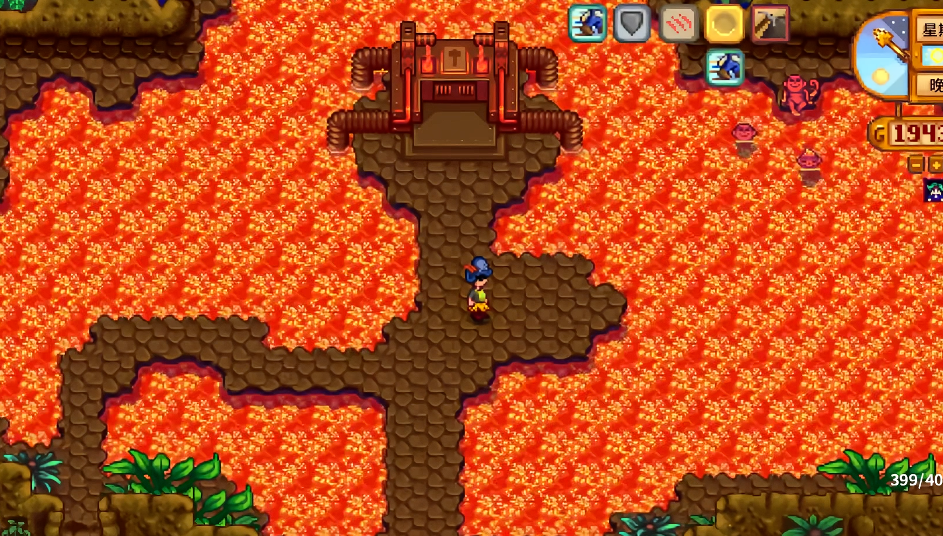Check the pickaxe mining buff icon
The image size is (943, 536).
[769, 23]
